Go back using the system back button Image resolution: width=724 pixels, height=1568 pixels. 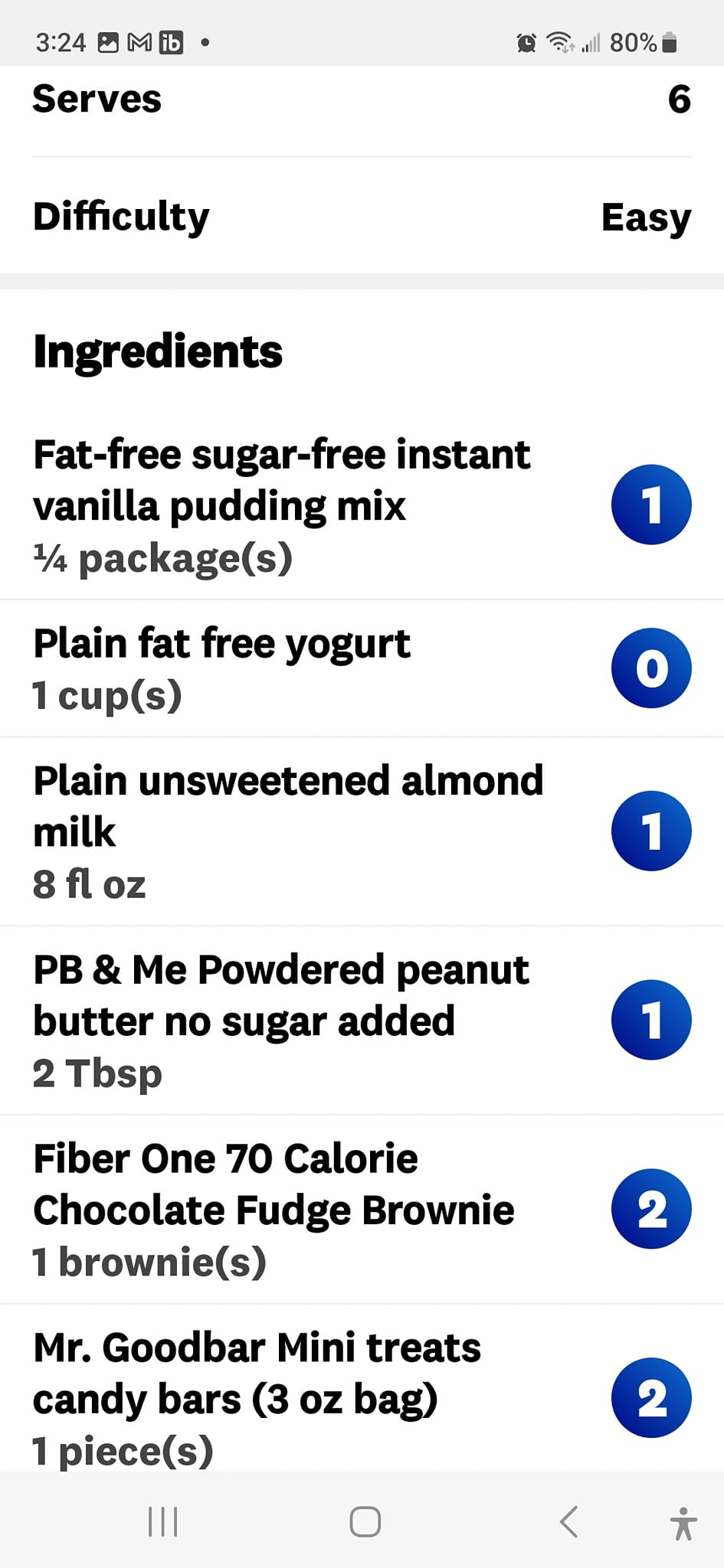coord(568,1521)
